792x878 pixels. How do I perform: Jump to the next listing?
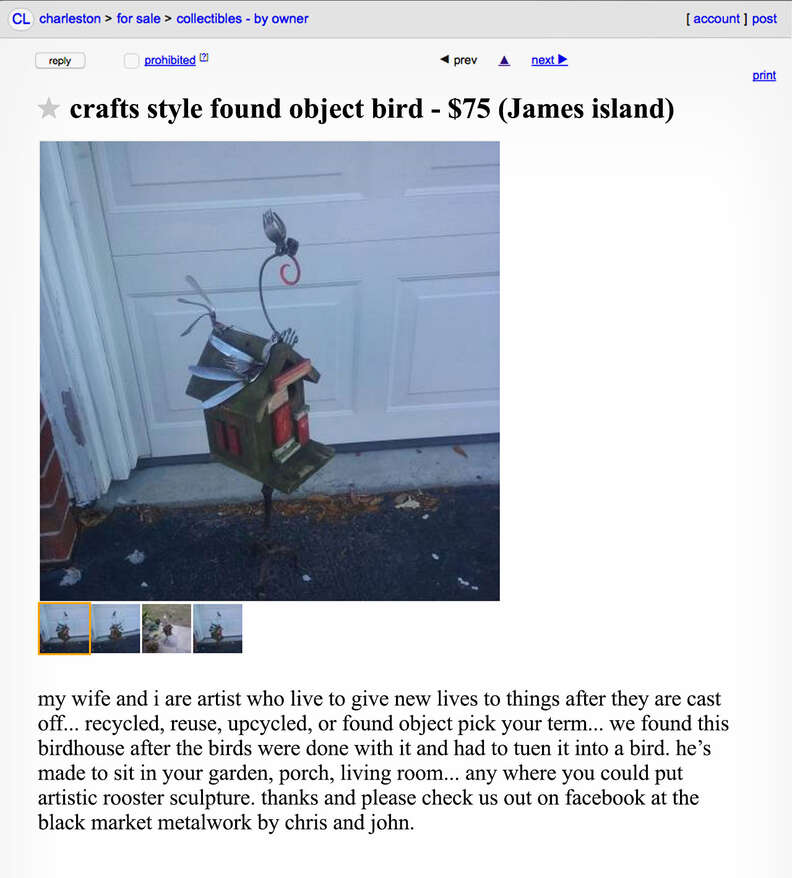point(549,60)
